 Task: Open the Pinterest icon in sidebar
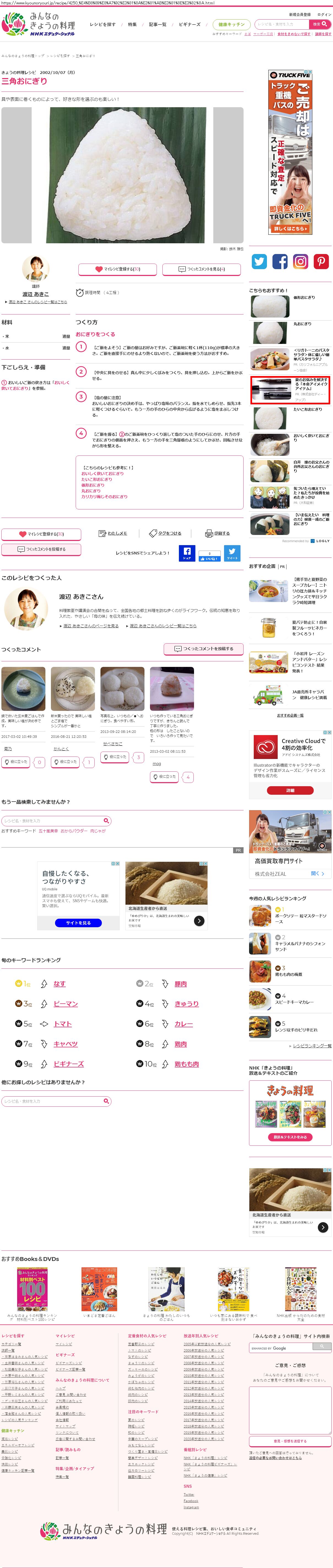321,262
